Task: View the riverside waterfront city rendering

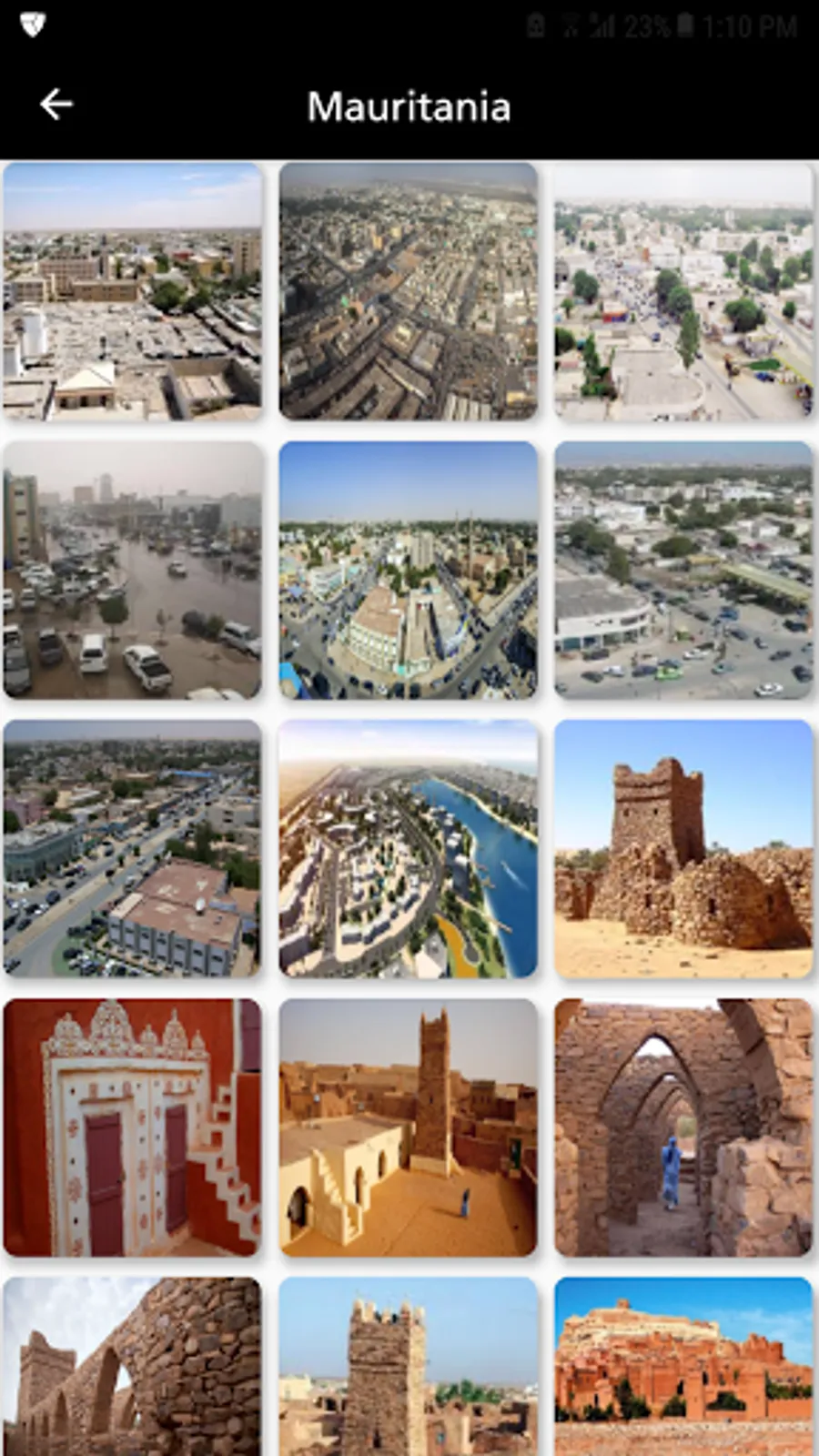Action: point(408,849)
